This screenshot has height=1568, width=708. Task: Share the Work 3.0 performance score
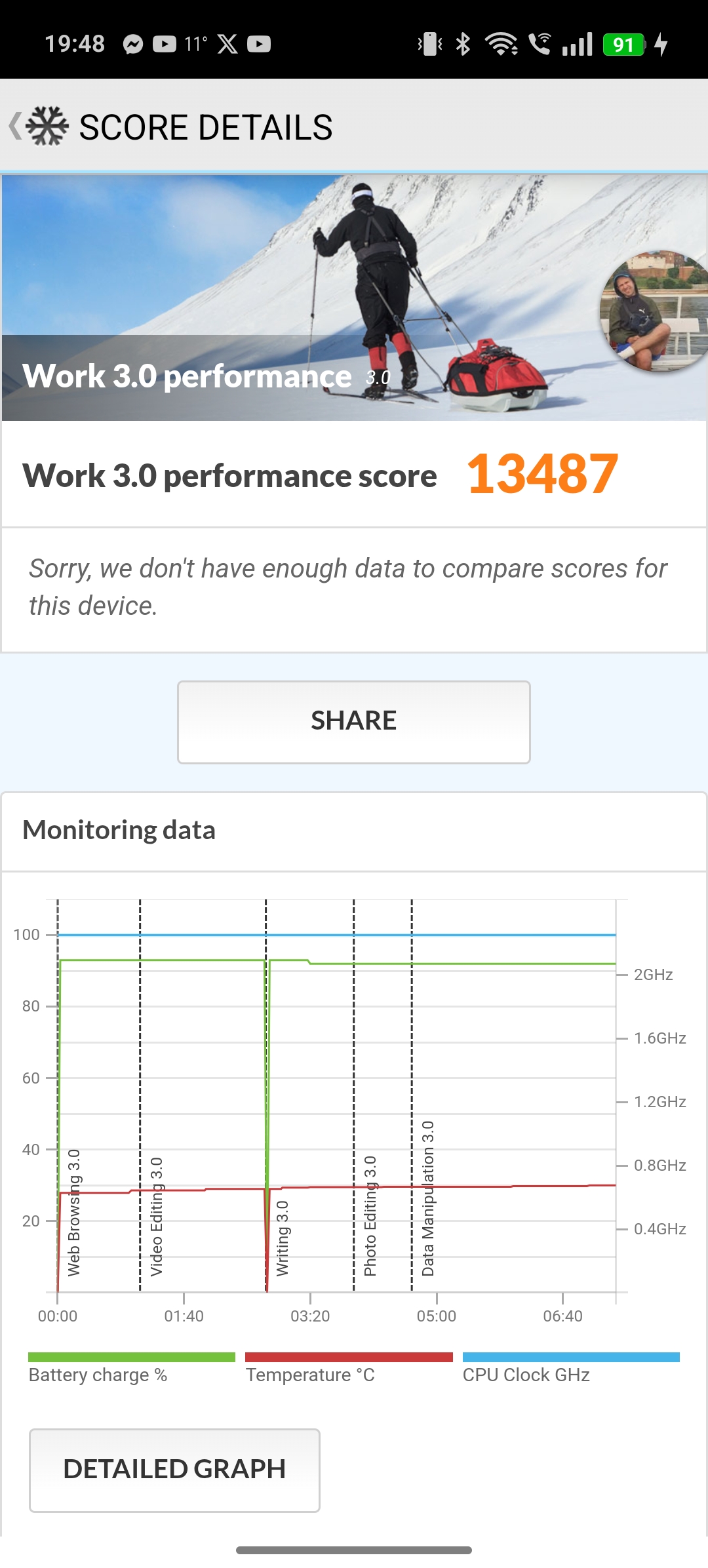353,722
